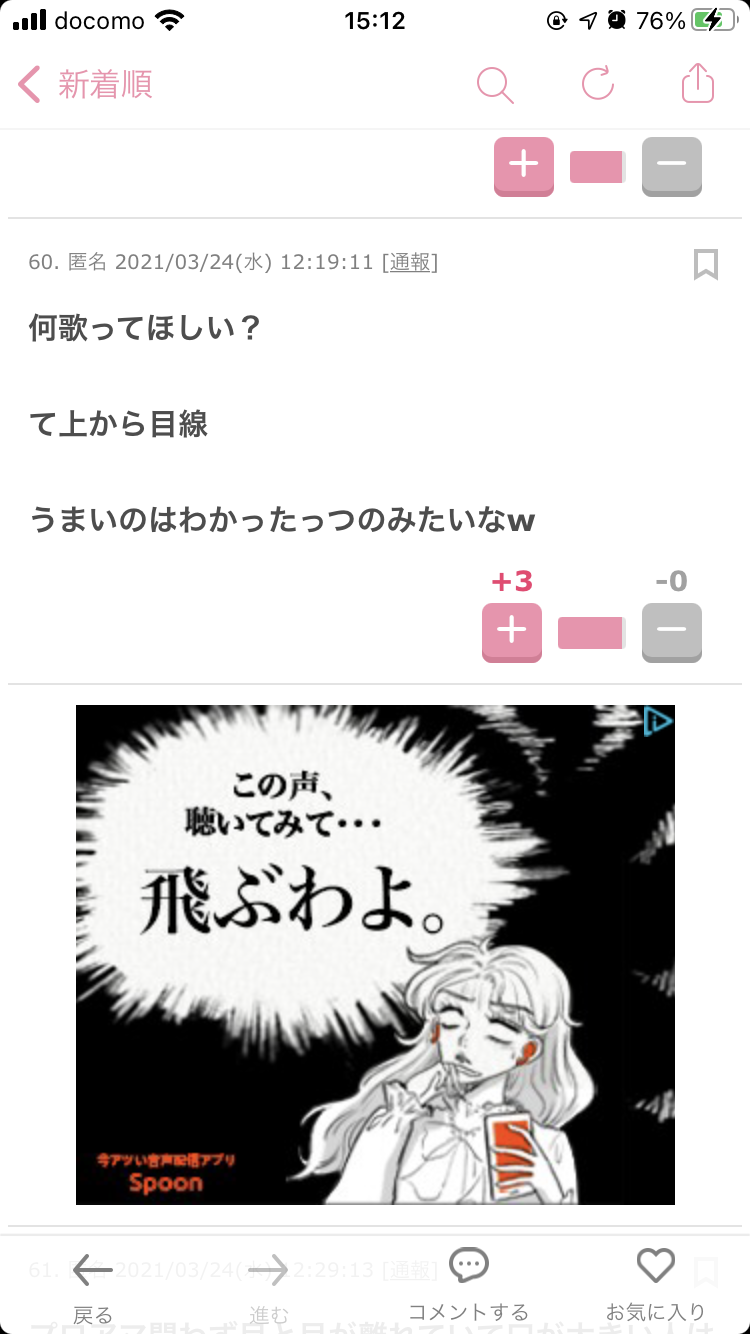Open the Spoon voice app advertisement
The height and width of the screenshot is (1334, 750).
coord(375,955)
